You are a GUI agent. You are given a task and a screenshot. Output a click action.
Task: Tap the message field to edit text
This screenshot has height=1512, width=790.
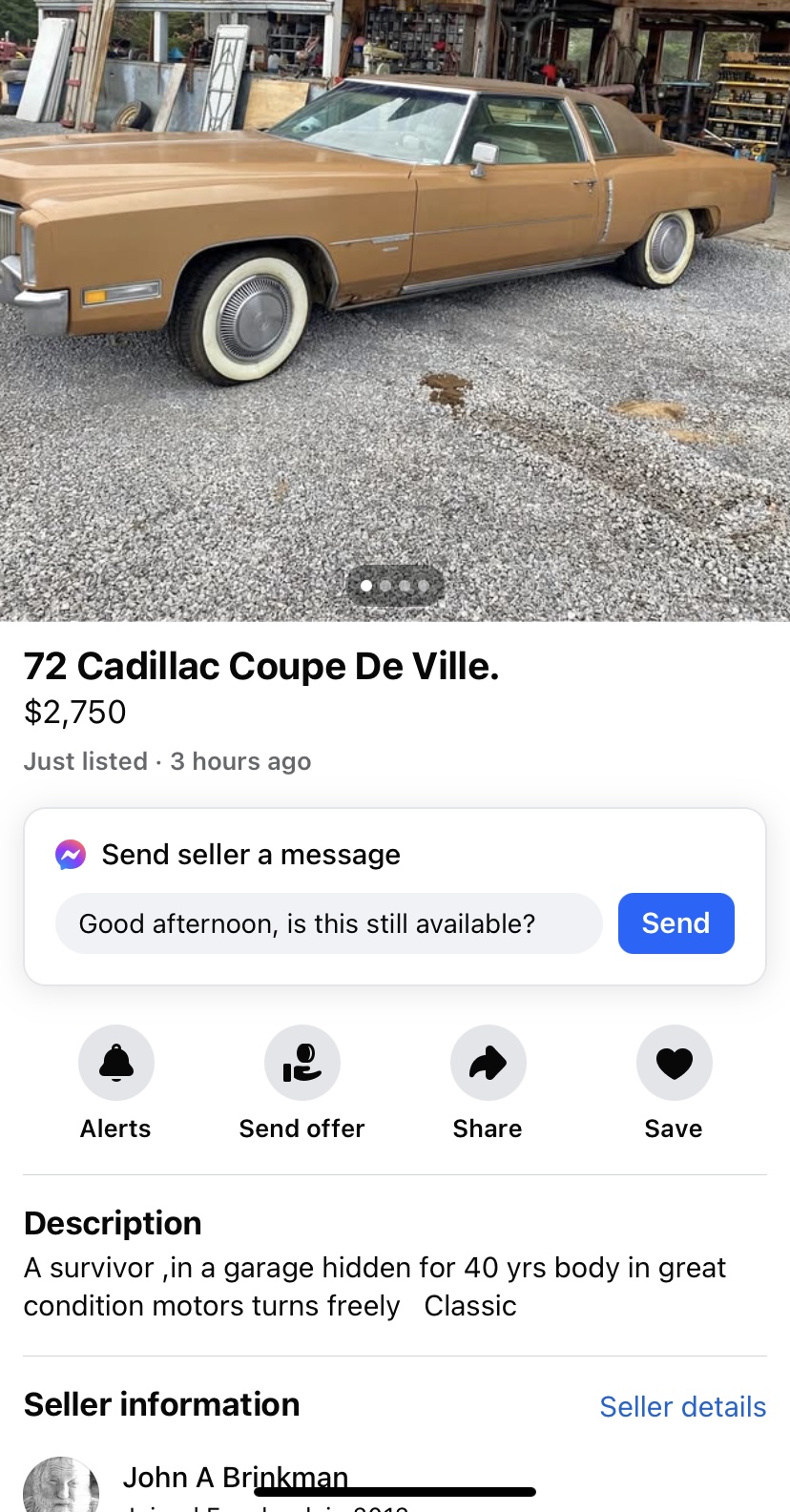(x=328, y=923)
